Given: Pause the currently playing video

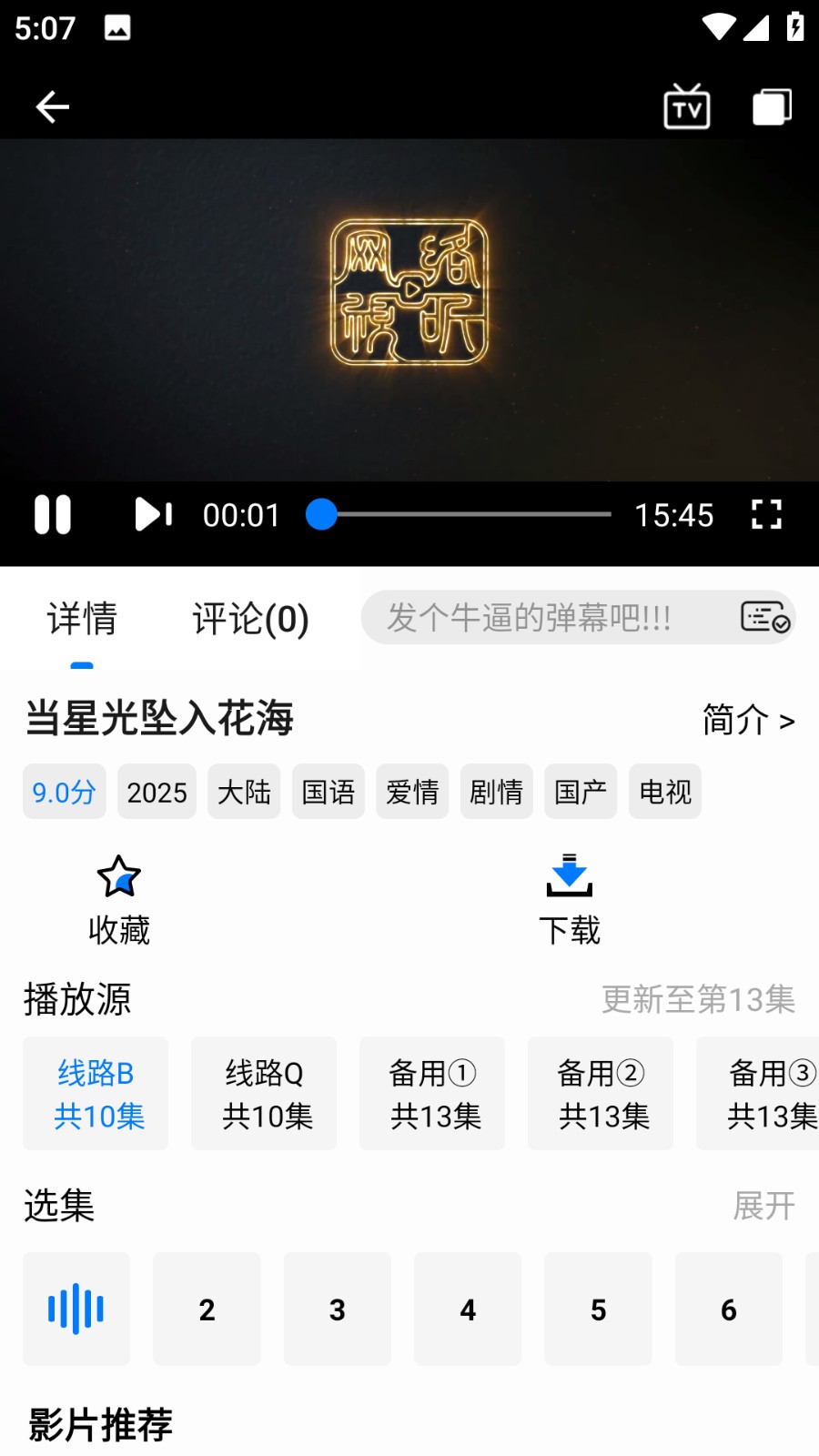Looking at the screenshot, I should (53, 515).
